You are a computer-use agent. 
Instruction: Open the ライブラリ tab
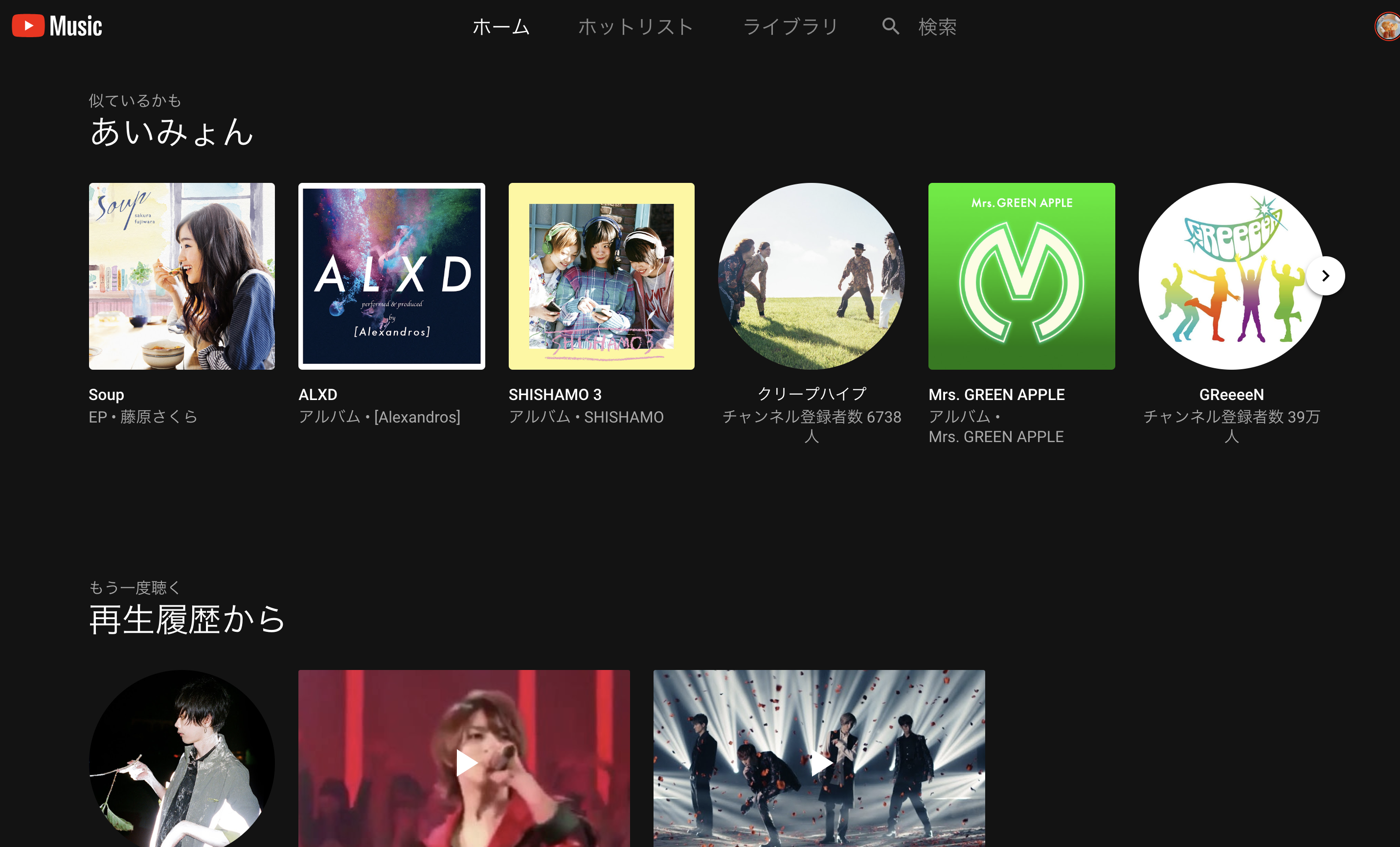(x=790, y=27)
